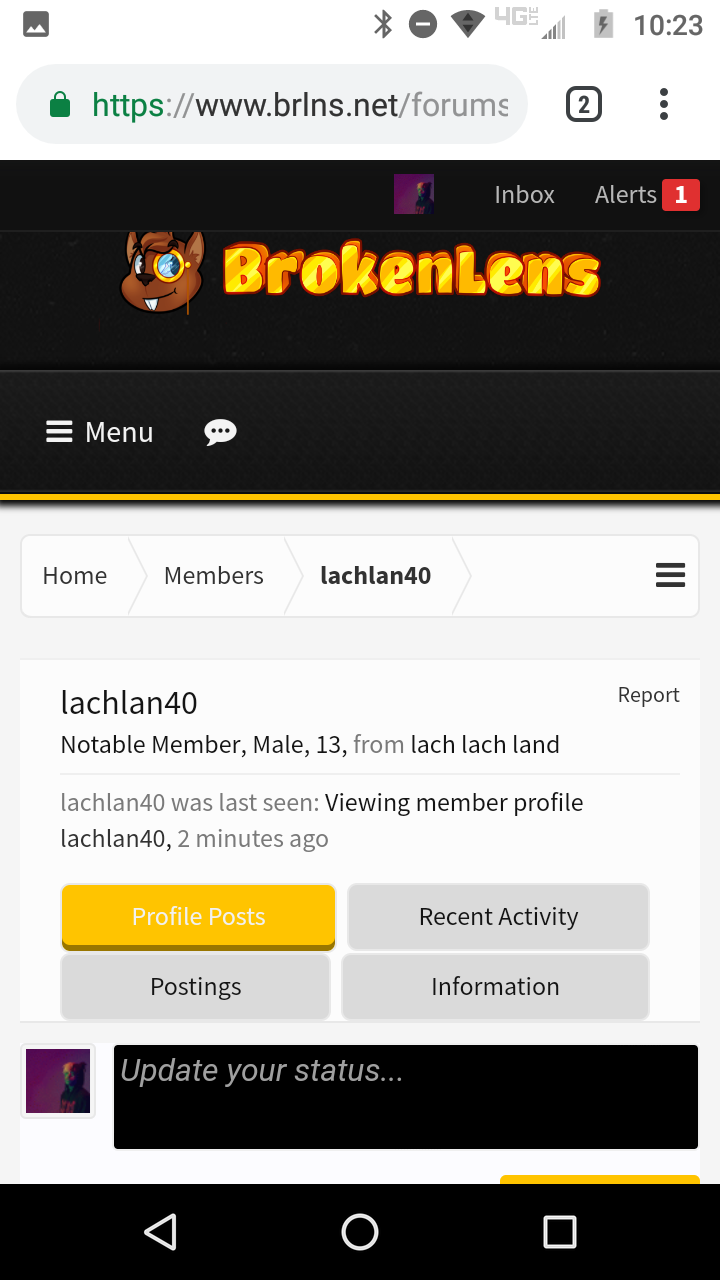View Alerts notifications
The width and height of the screenshot is (720, 1280).
point(646,194)
